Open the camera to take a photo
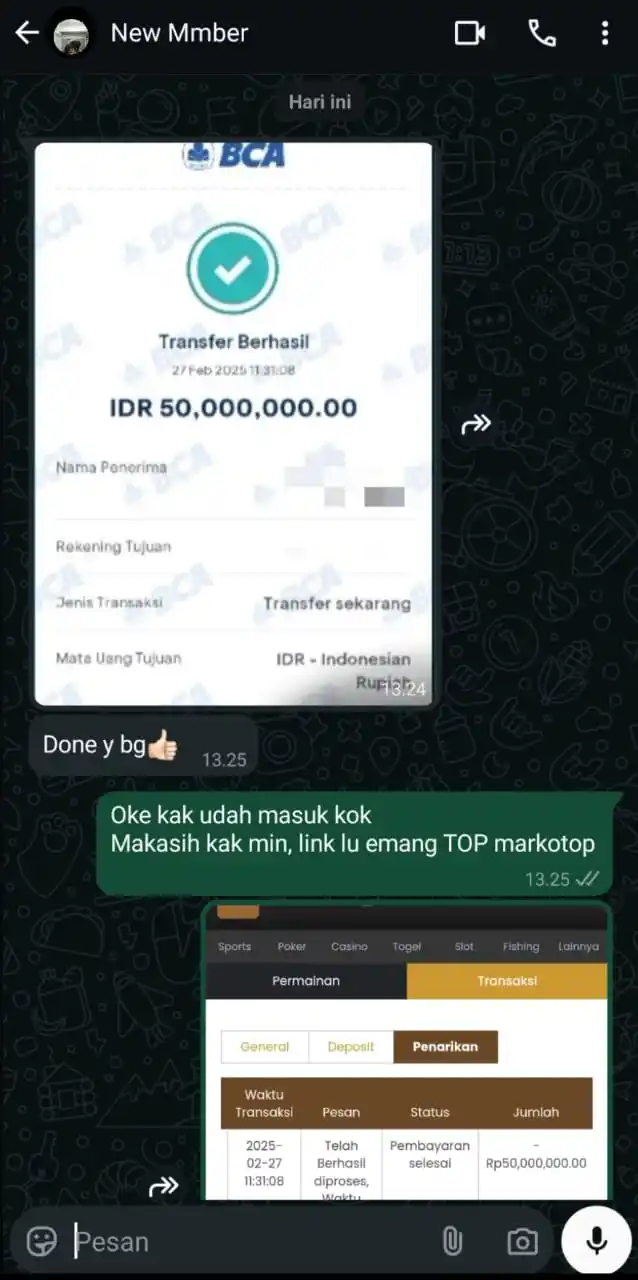 521,1241
